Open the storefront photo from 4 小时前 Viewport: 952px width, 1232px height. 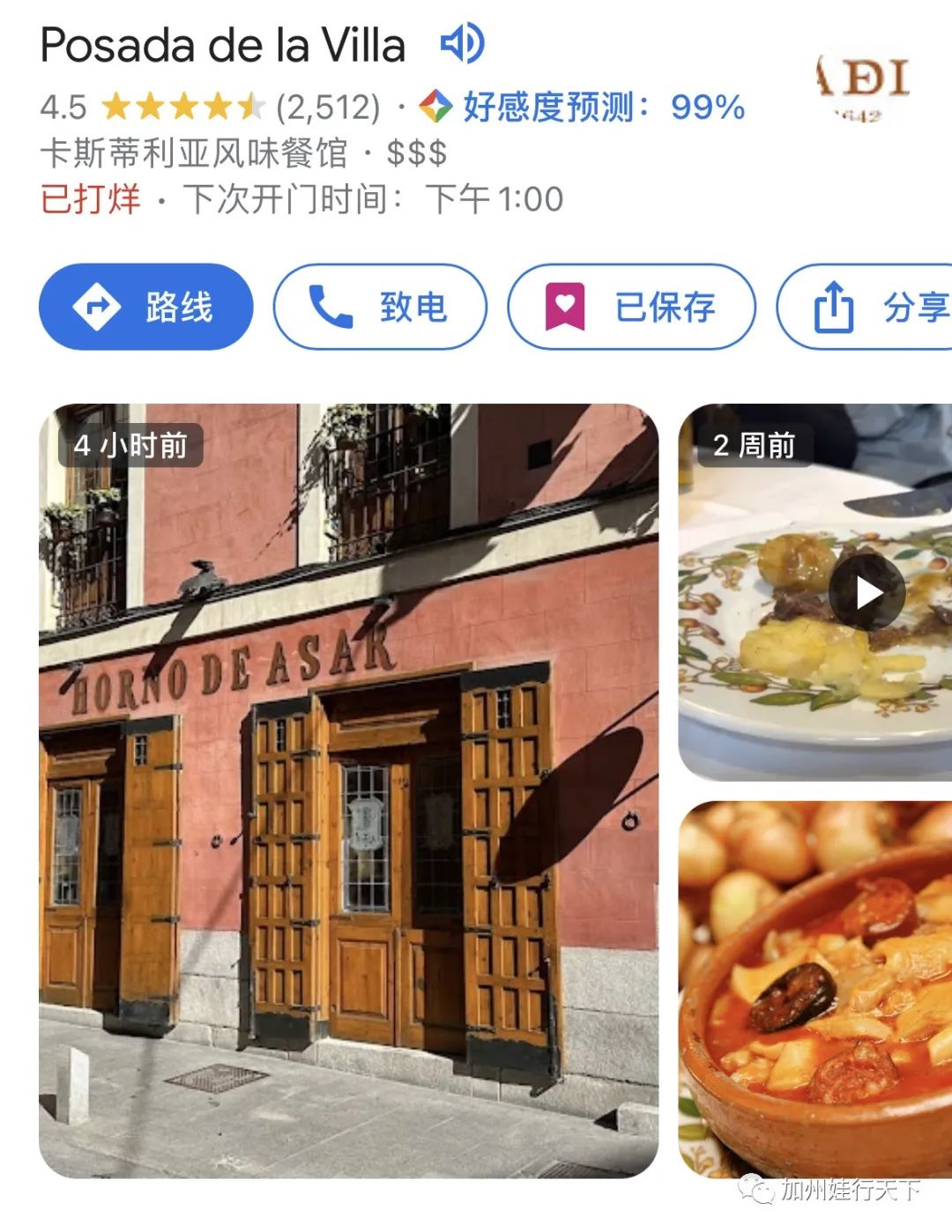(x=348, y=790)
